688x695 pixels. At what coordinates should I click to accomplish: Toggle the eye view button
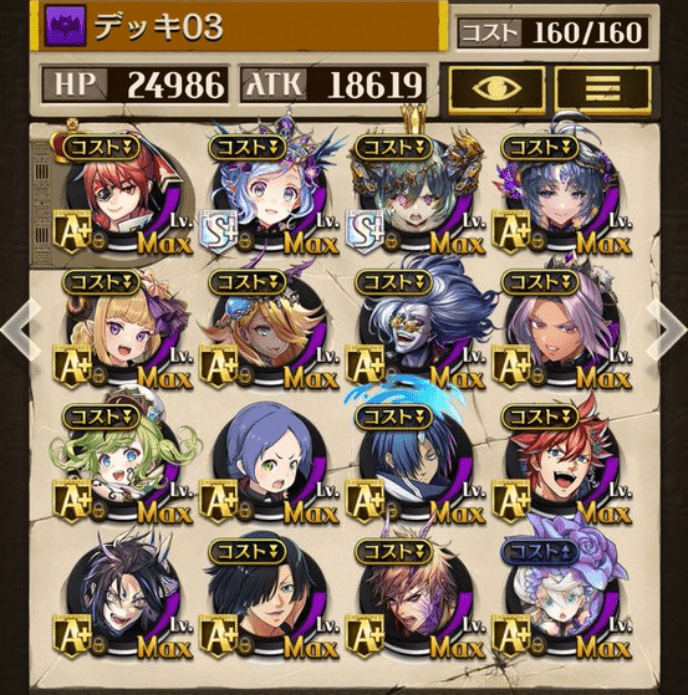[x=496, y=88]
